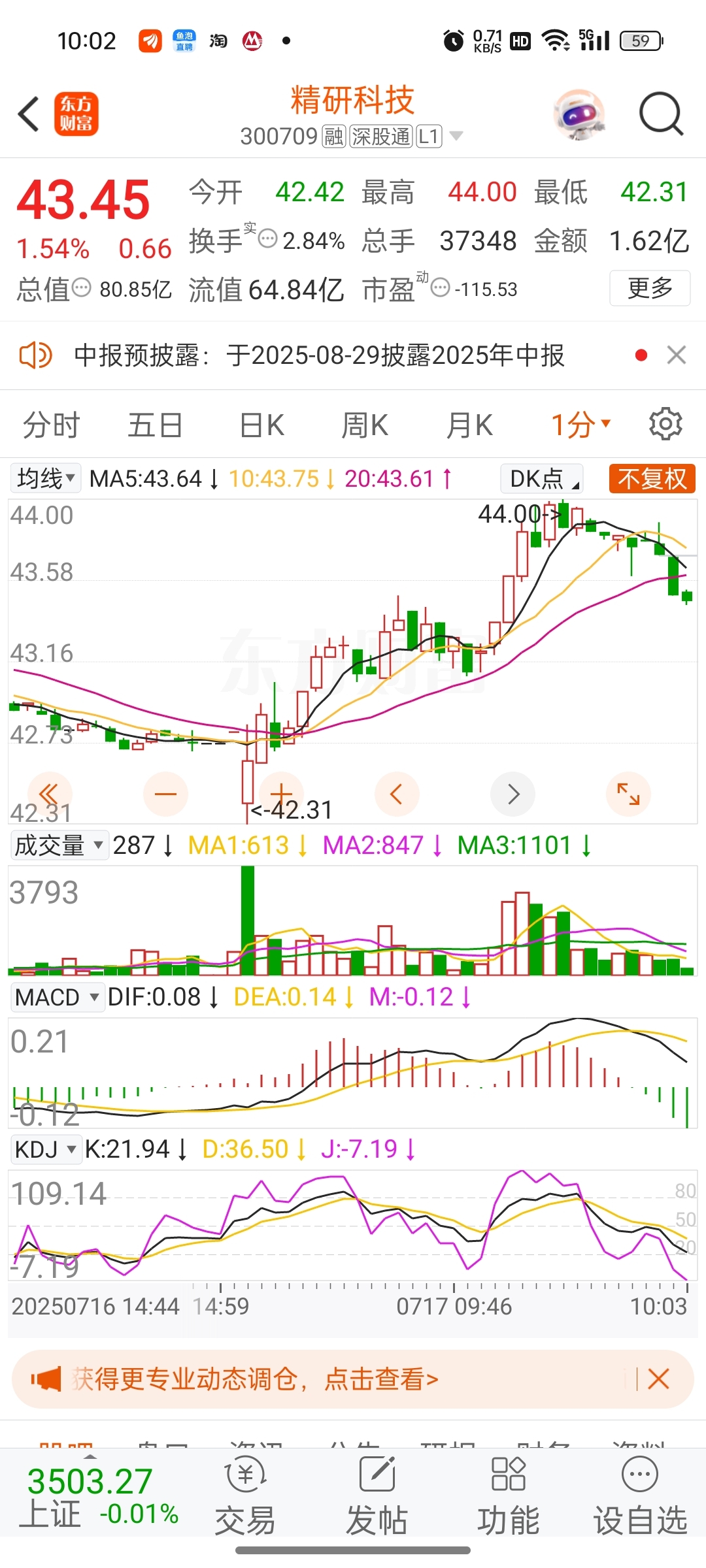Open chart settings gear
Screen dimensions: 706x1568
pyautogui.click(x=665, y=425)
